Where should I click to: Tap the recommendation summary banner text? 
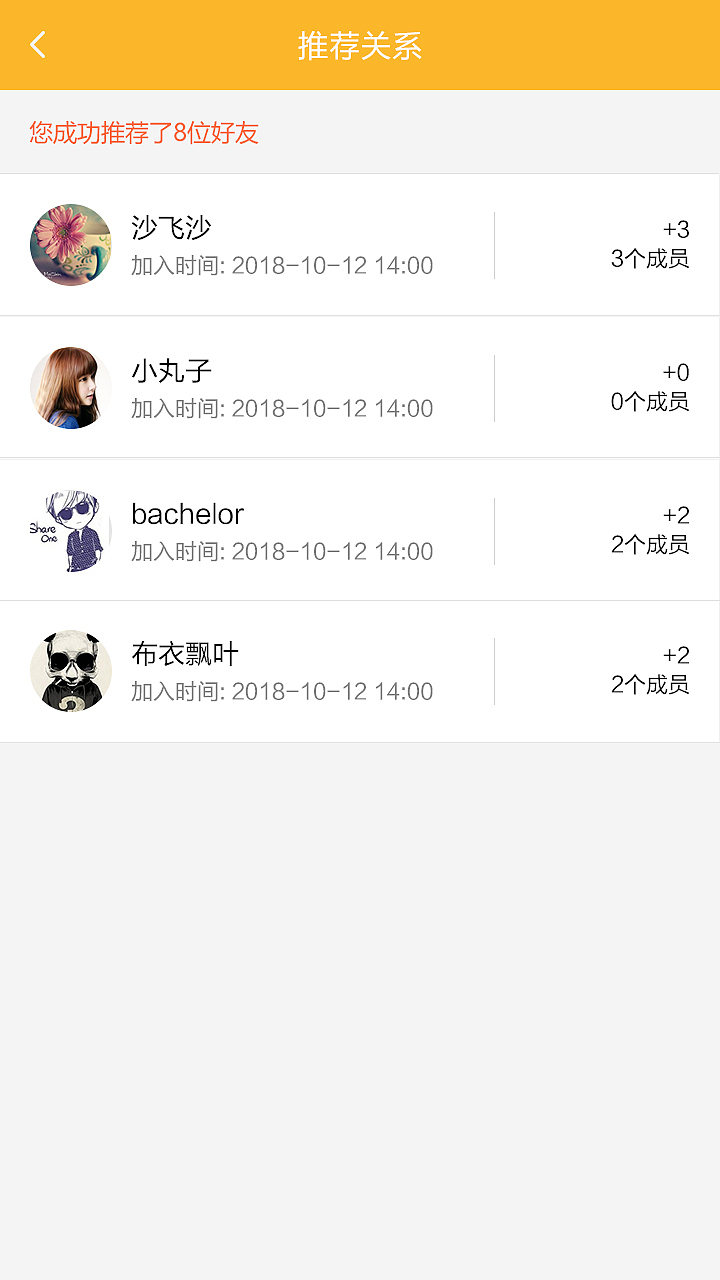145,131
